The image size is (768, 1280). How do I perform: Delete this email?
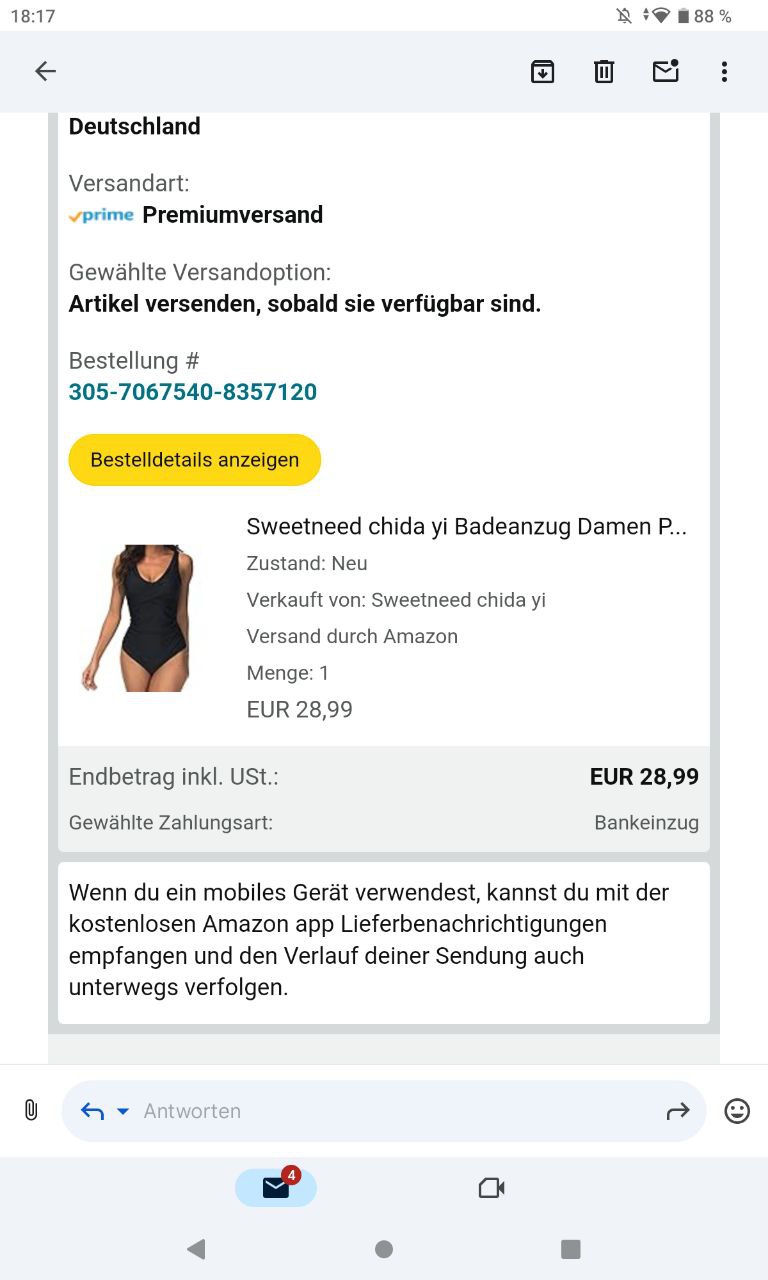(604, 71)
